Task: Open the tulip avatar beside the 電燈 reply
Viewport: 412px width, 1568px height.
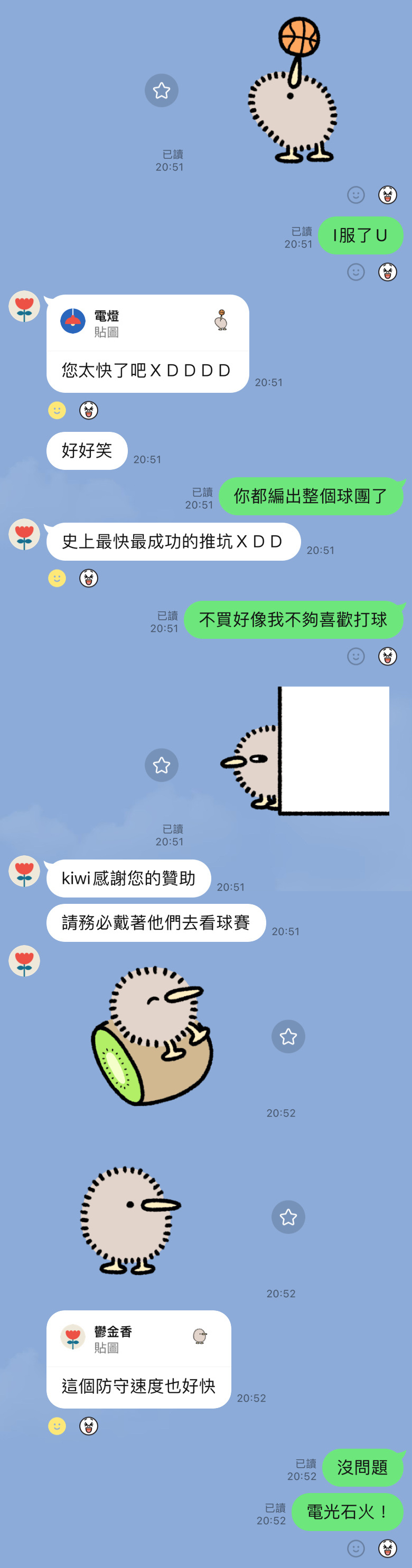Action: coord(24,306)
